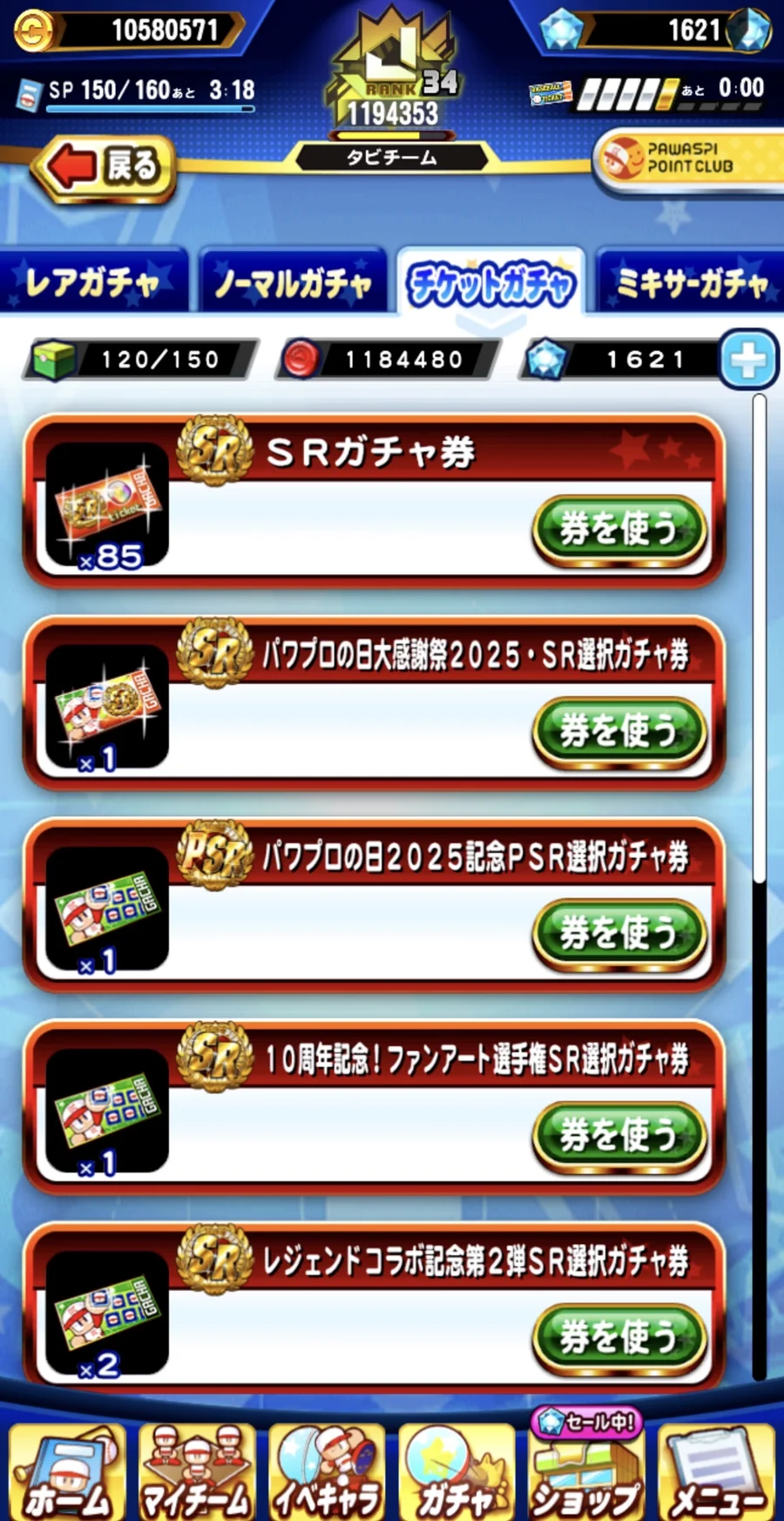Use a ticket for SRガチャ券
Image resolution: width=784 pixels, height=1521 pixels.
(618, 528)
